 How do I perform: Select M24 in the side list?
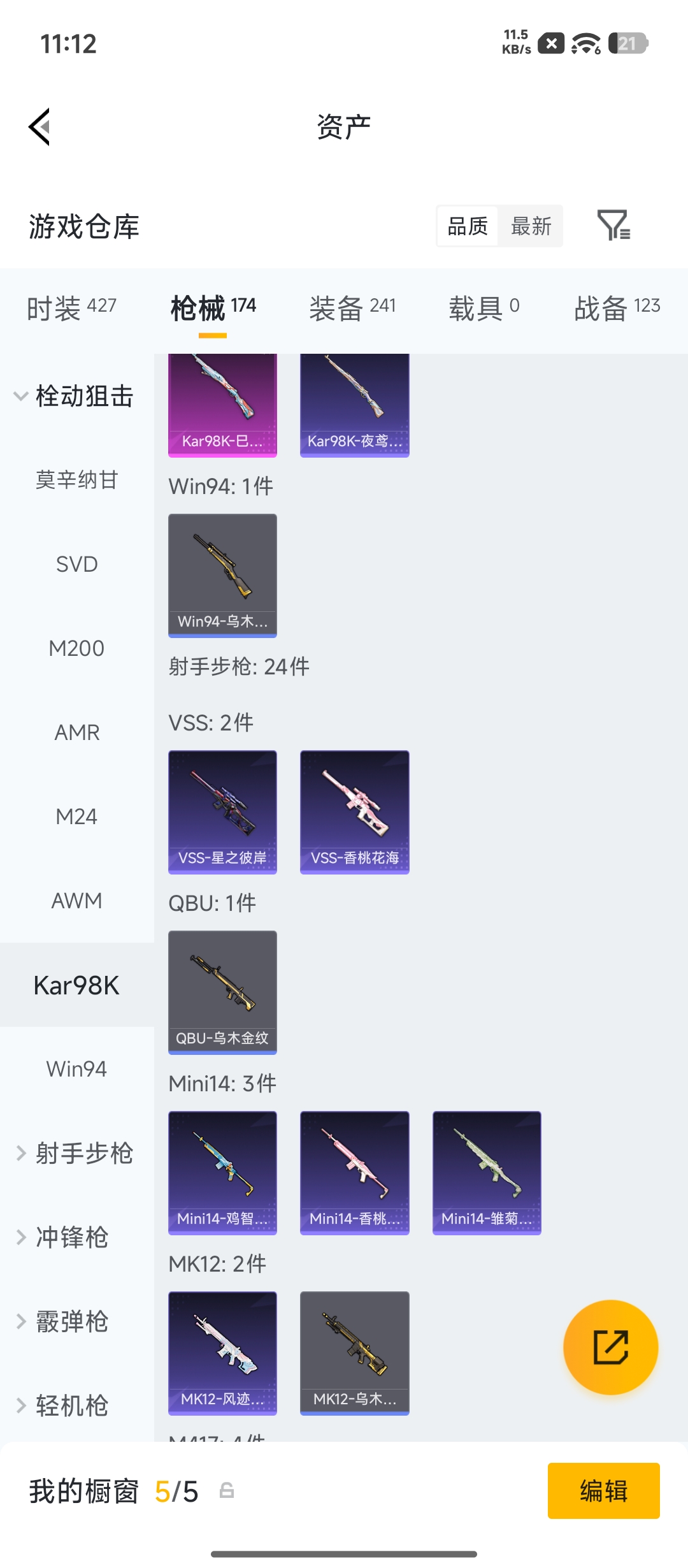click(x=77, y=817)
